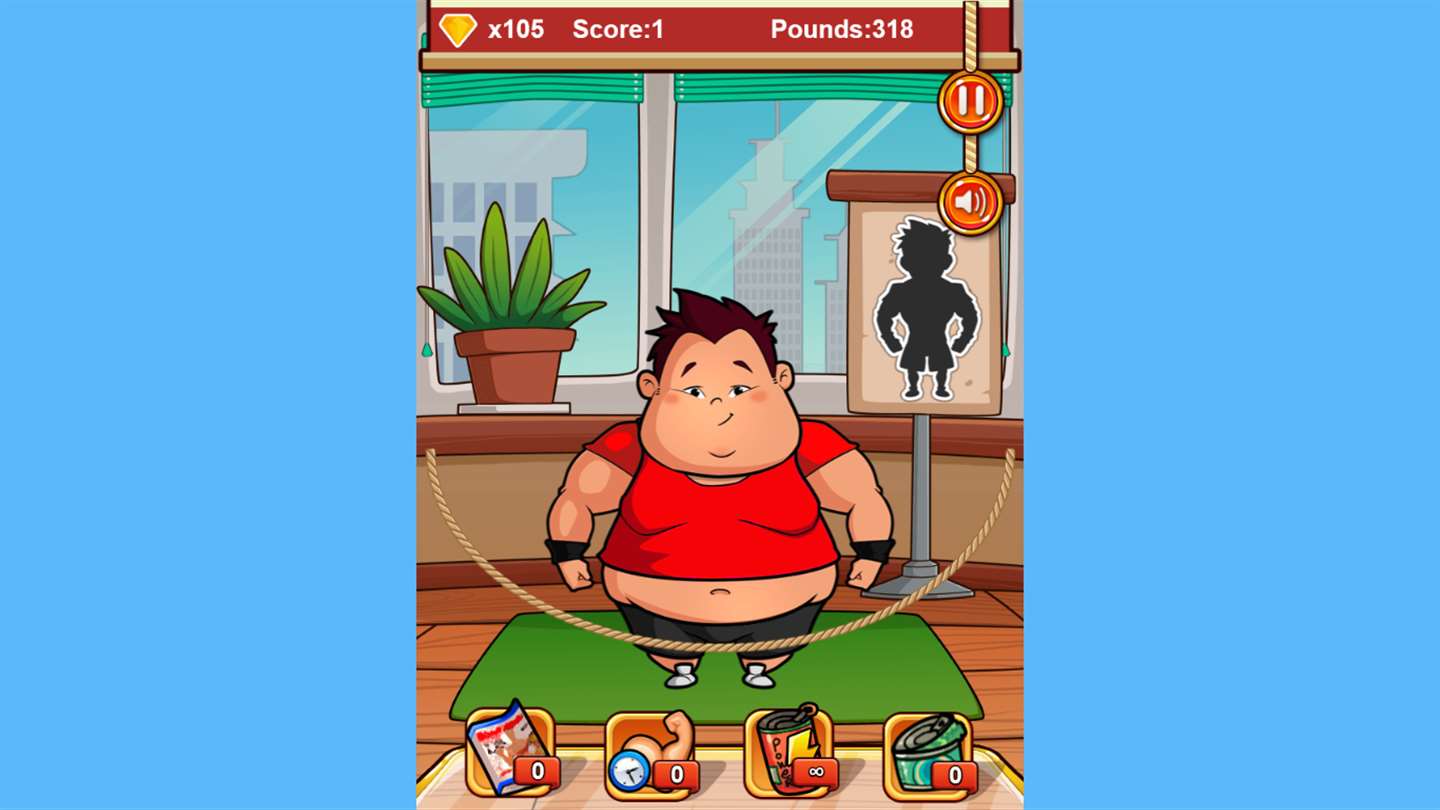Pause the game
Screen dimensions: 1440x810
click(970, 101)
